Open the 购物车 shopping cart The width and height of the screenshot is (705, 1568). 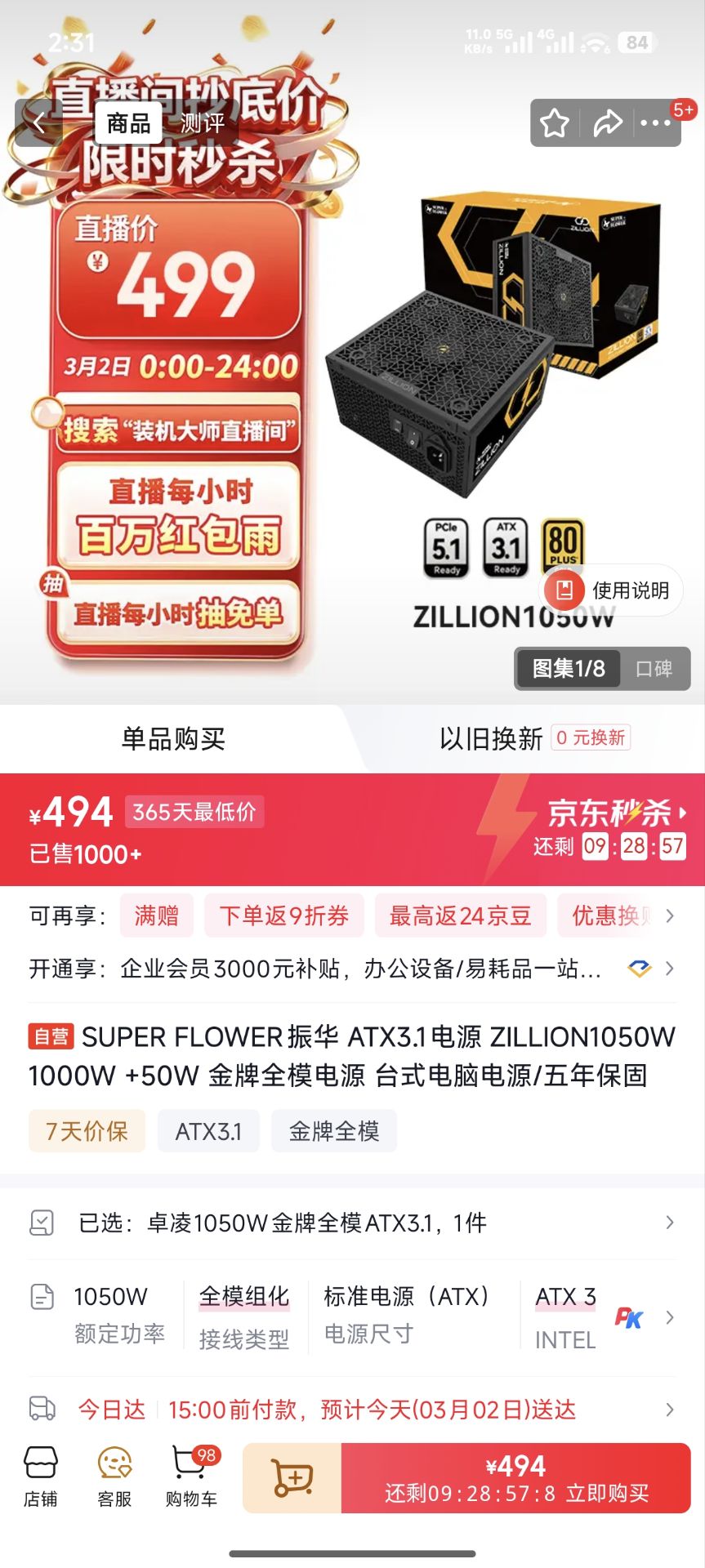point(191,1477)
